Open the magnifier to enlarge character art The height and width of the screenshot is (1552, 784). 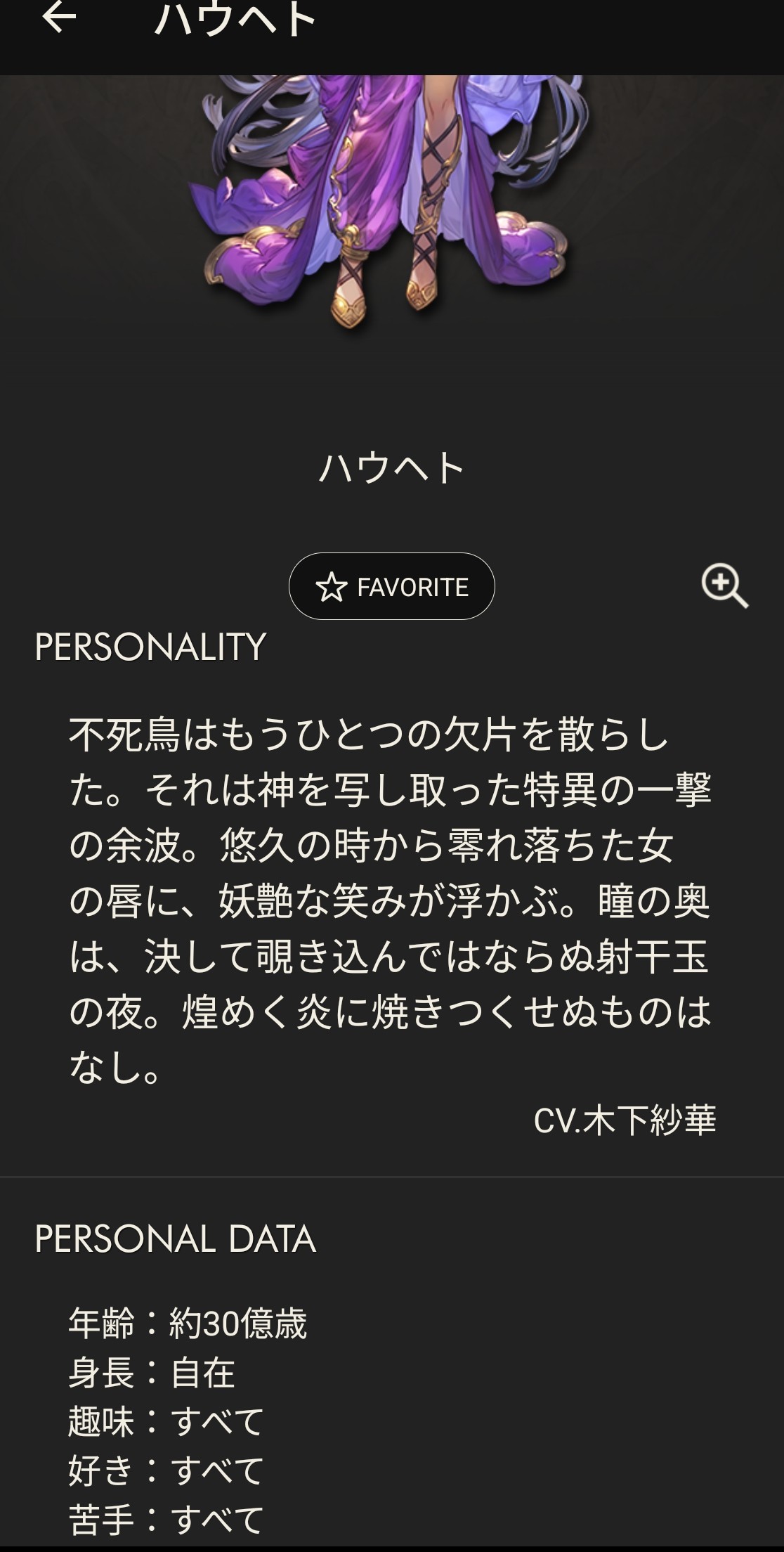click(724, 586)
